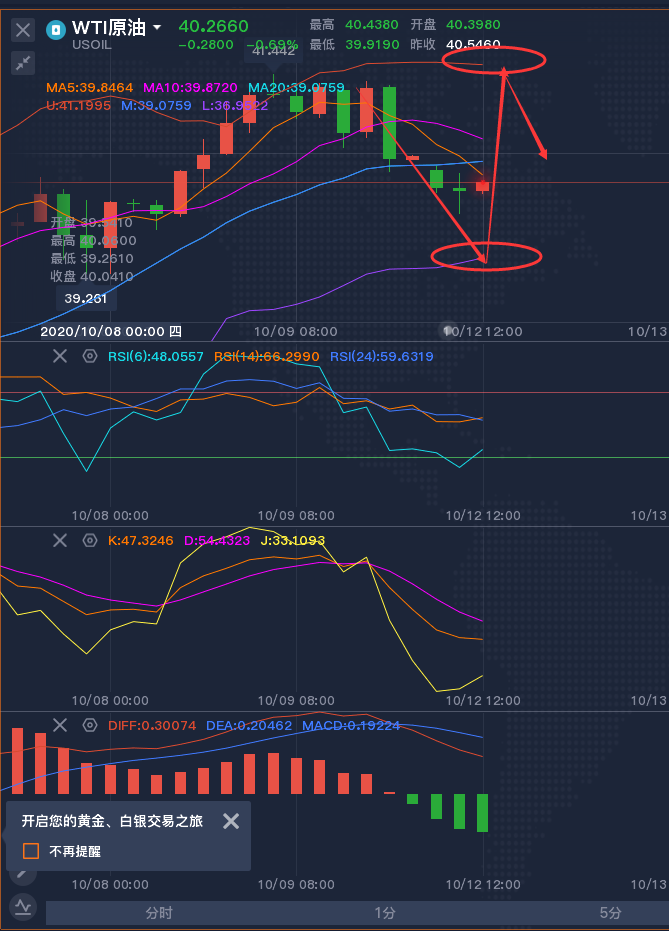Remove the RSI indicator panel

tap(60, 356)
